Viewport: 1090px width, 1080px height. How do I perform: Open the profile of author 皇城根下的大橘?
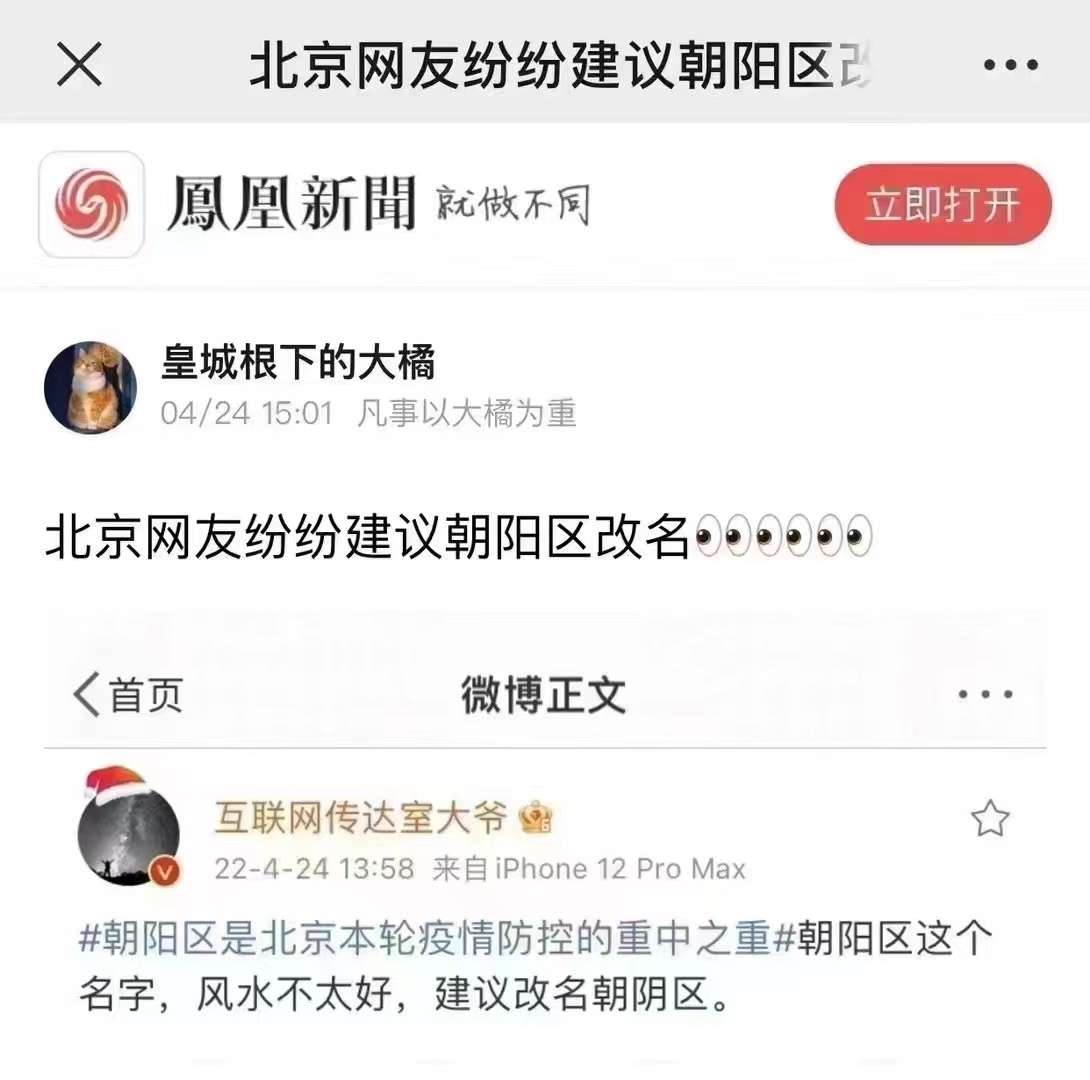coord(298,364)
